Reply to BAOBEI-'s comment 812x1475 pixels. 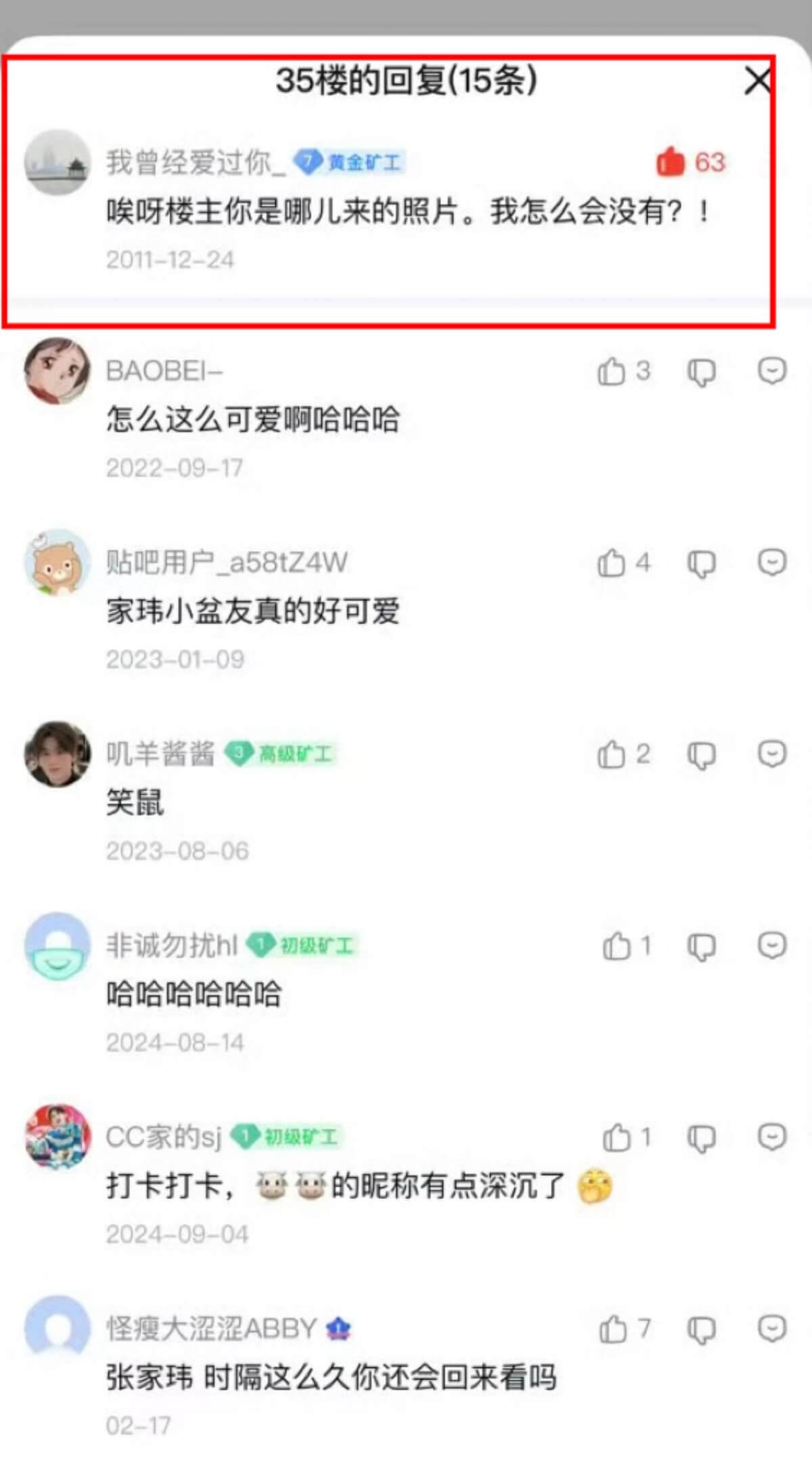[x=771, y=371]
